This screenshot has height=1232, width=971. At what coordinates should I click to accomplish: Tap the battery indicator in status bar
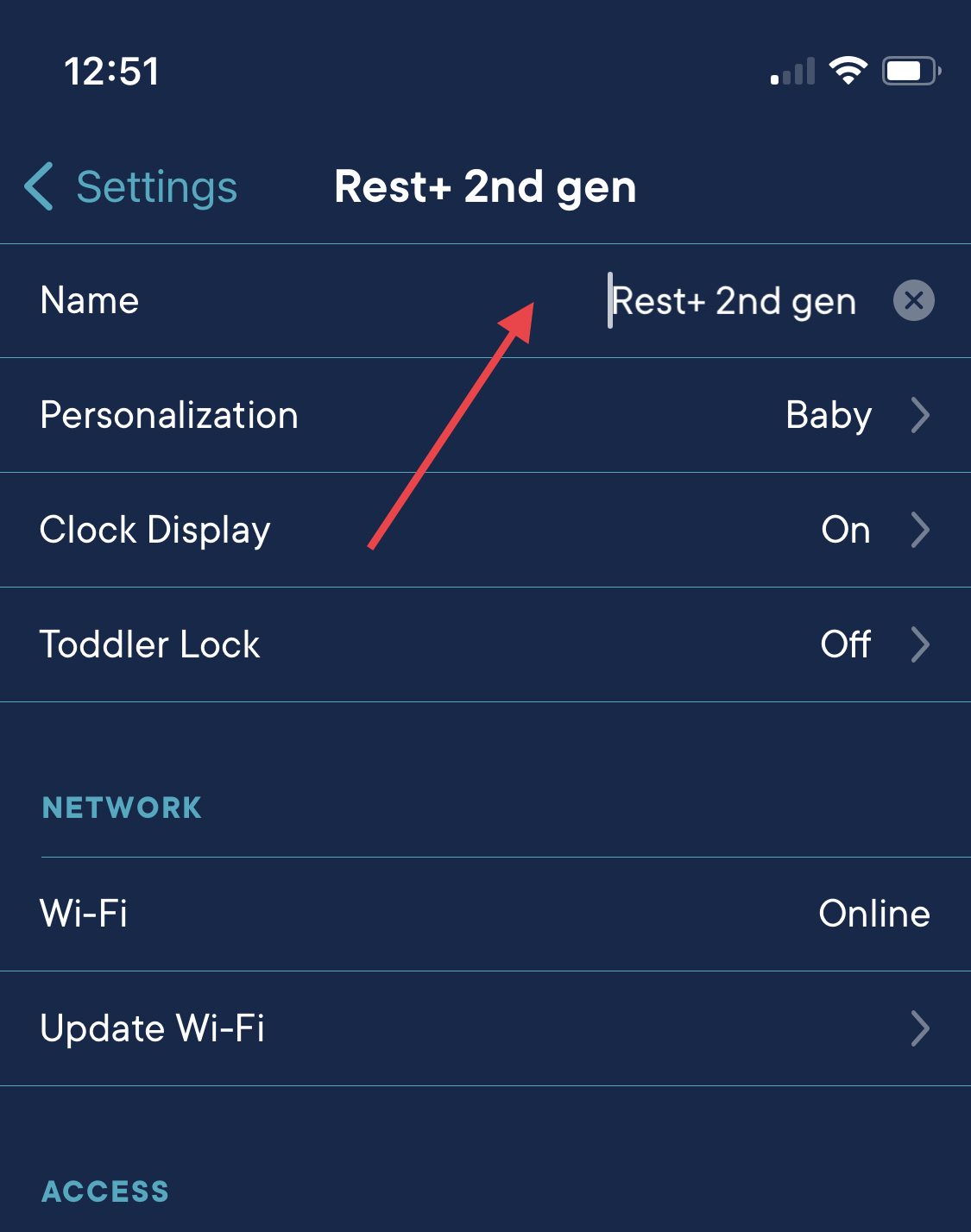click(909, 72)
